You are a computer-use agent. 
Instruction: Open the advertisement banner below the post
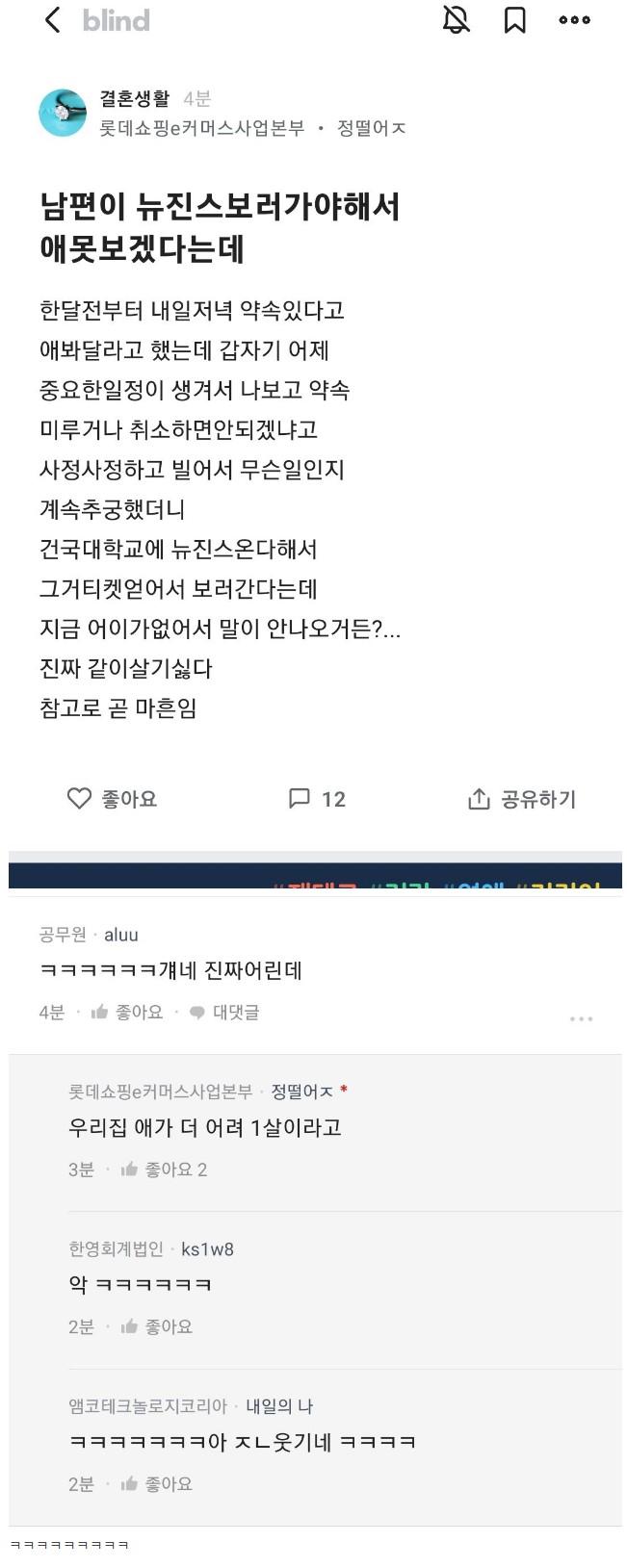(315, 874)
